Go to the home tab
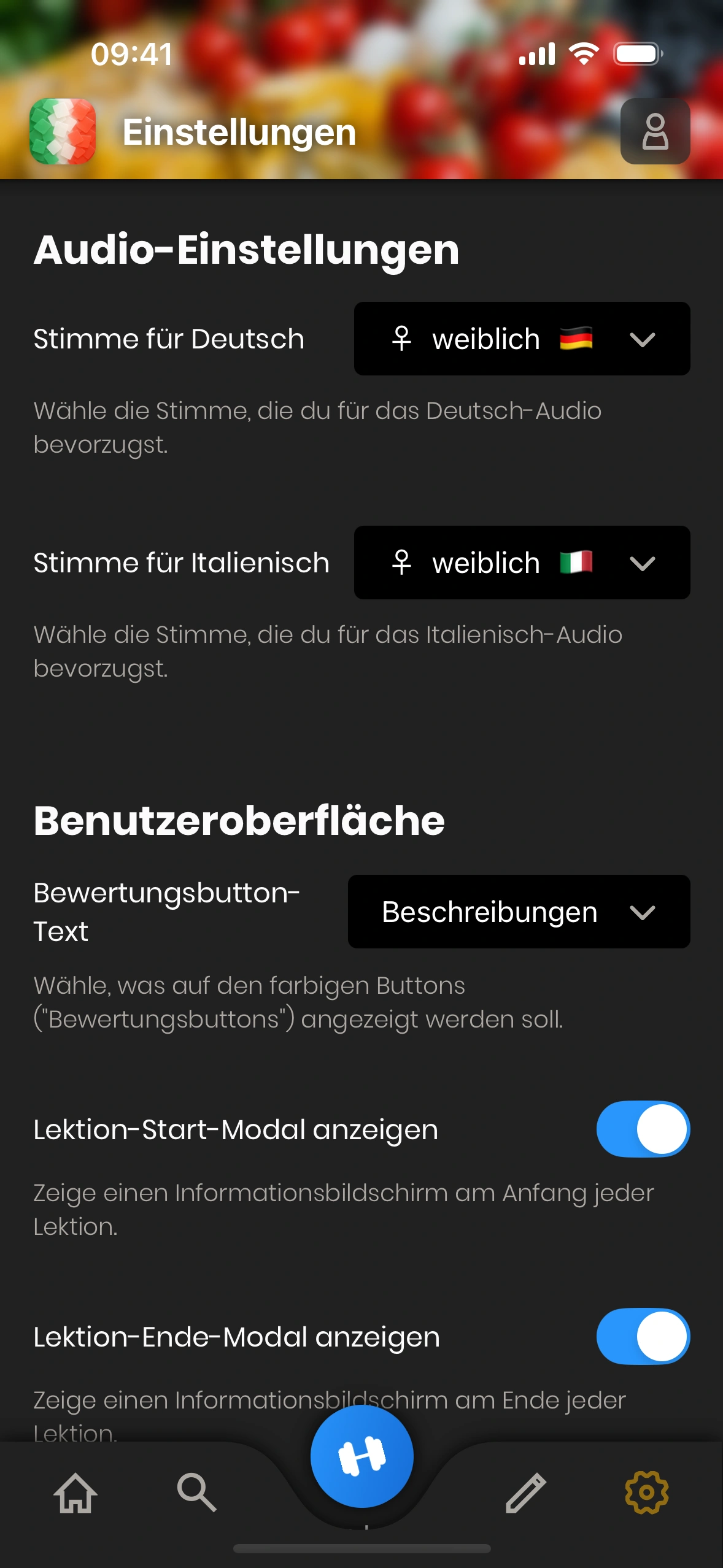This screenshot has width=723, height=1568. (x=75, y=1493)
